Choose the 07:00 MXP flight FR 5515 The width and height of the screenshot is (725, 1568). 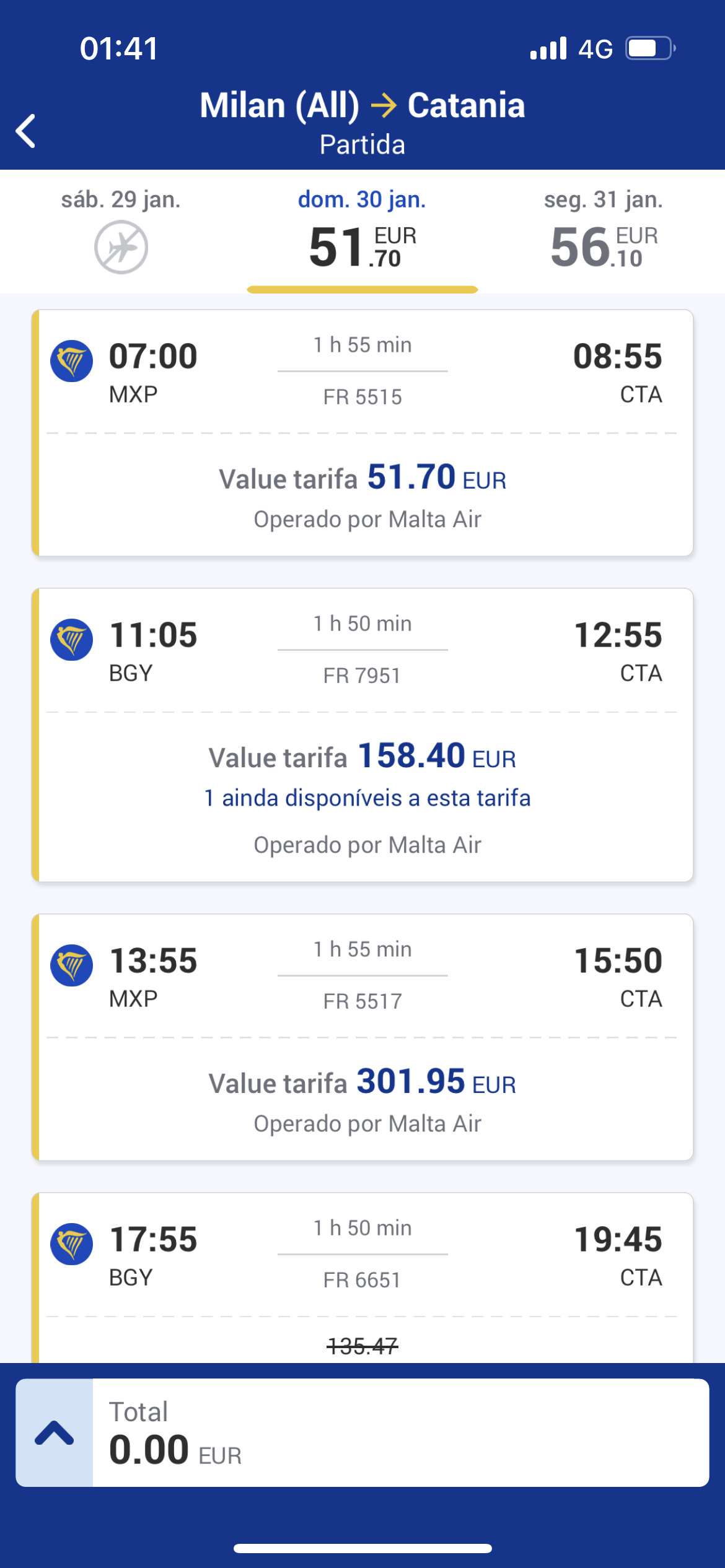pyautogui.click(x=362, y=433)
